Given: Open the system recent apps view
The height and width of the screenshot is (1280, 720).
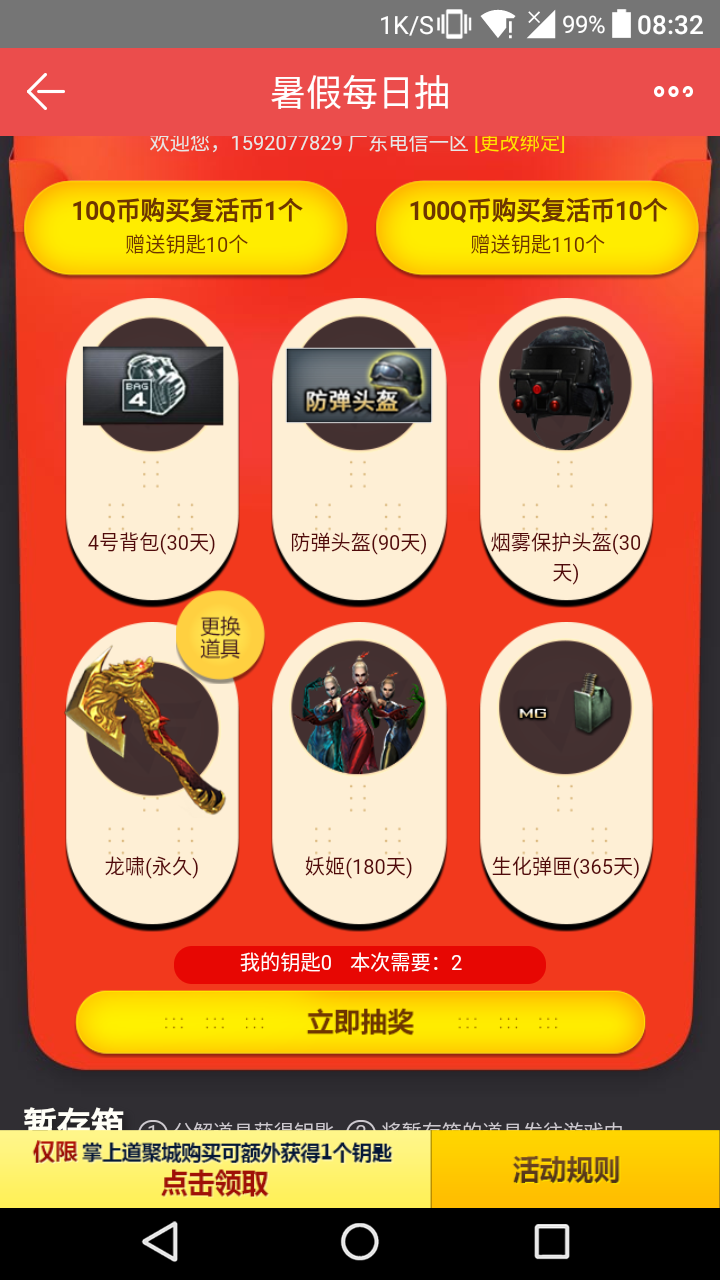Looking at the screenshot, I should click(x=552, y=1242).
